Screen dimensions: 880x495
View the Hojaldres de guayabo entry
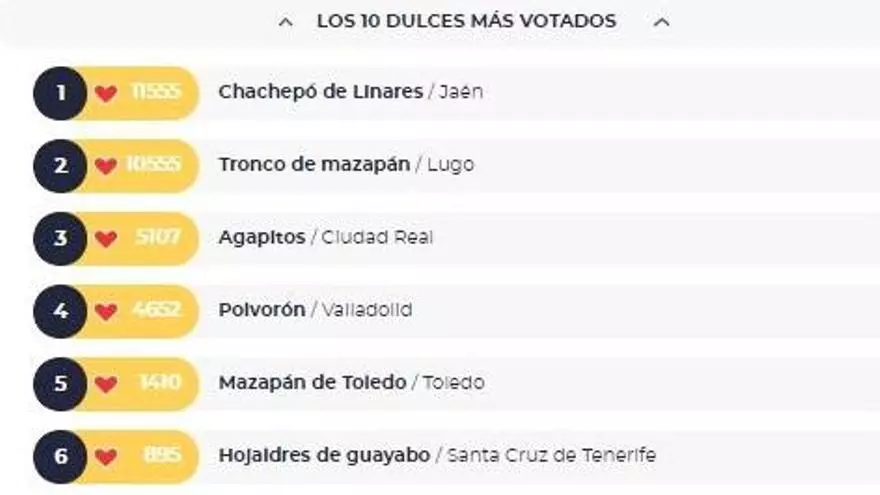pos(324,455)
